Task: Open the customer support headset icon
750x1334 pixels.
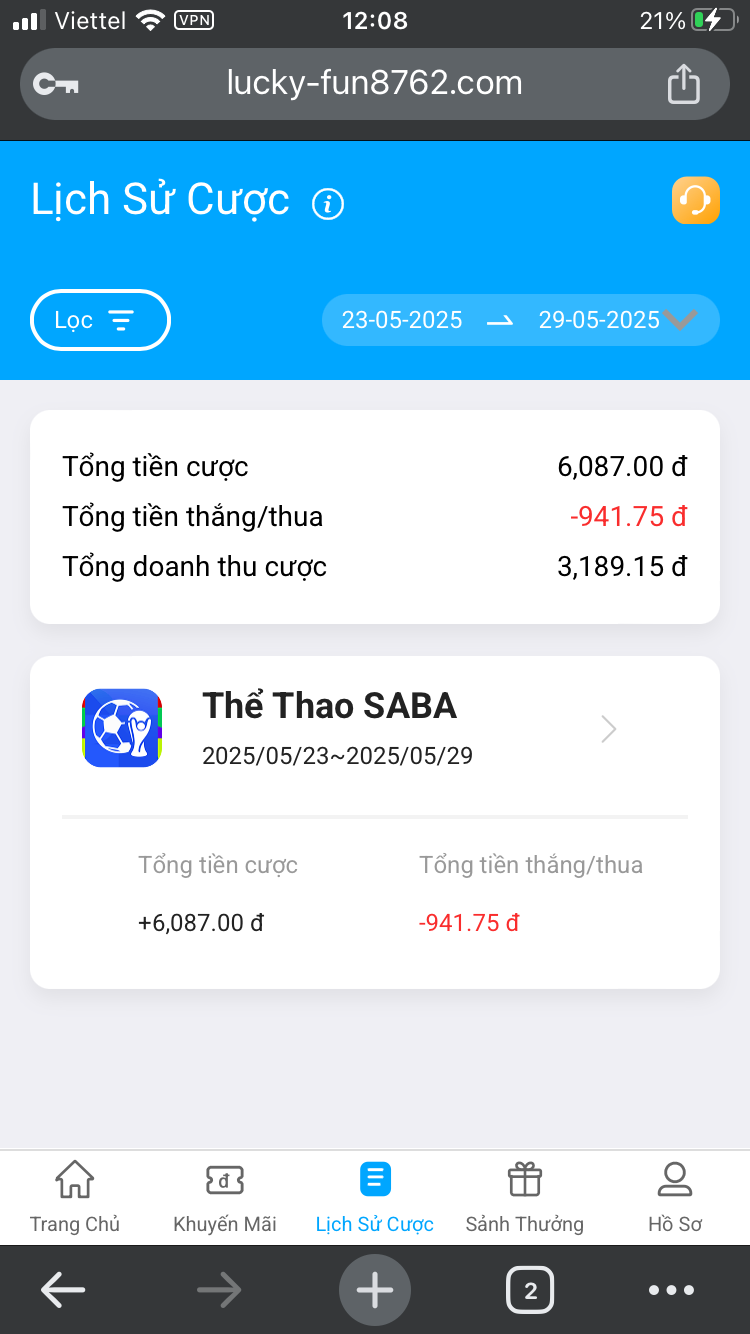Action: point(695,199)
